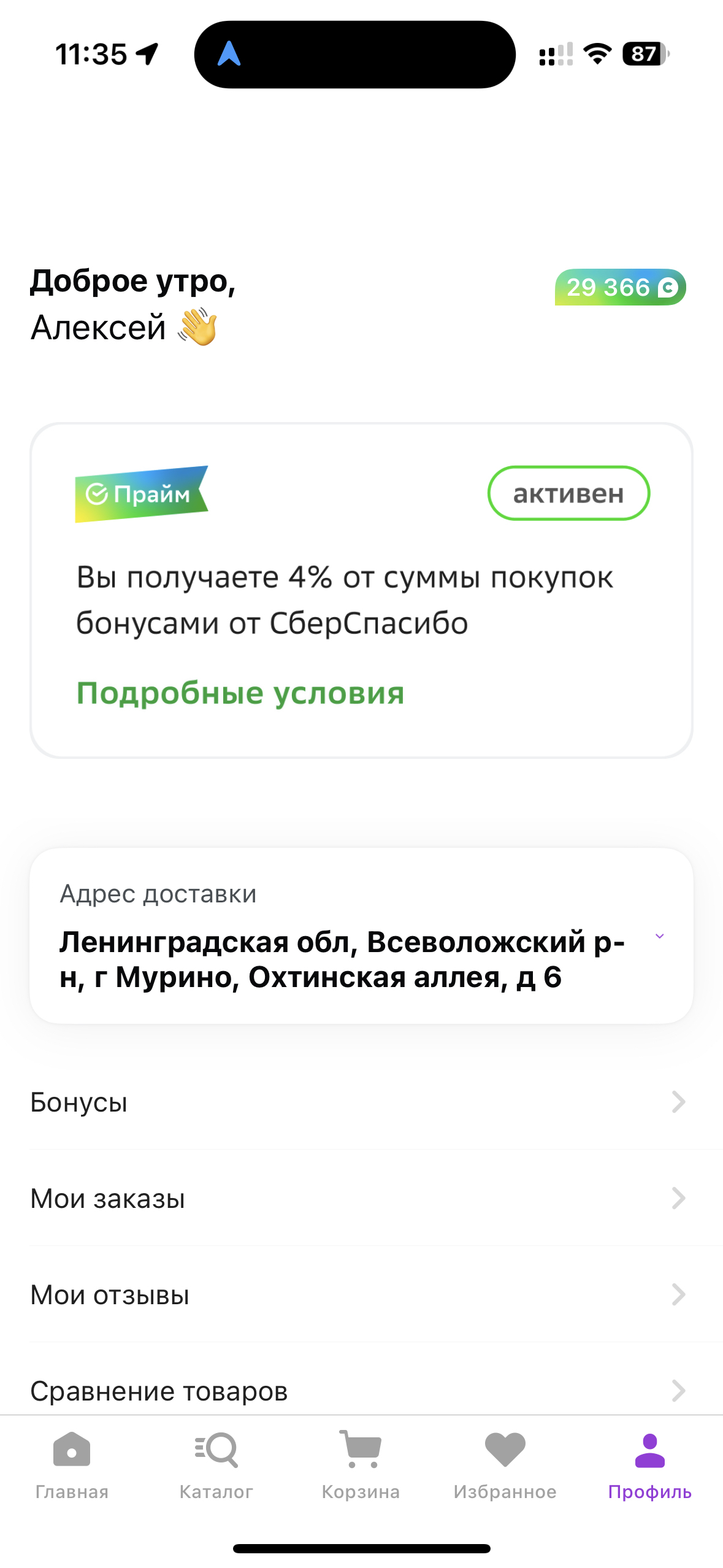
Task: Go to Мои заказы
Action: pyautogui.click(x=359, y=1199)
